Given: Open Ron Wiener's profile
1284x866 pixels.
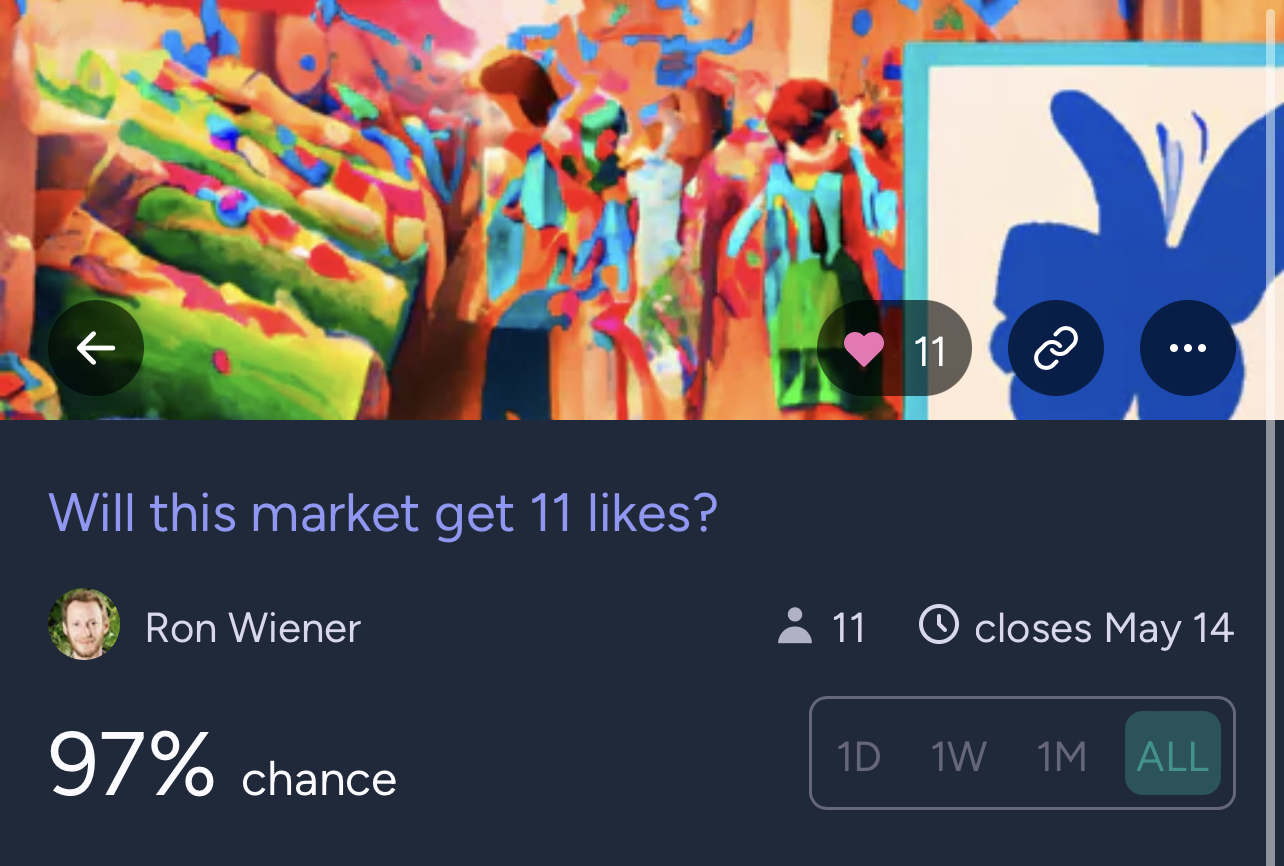Looking at the screenshot, I should click(x=252, y=628).
